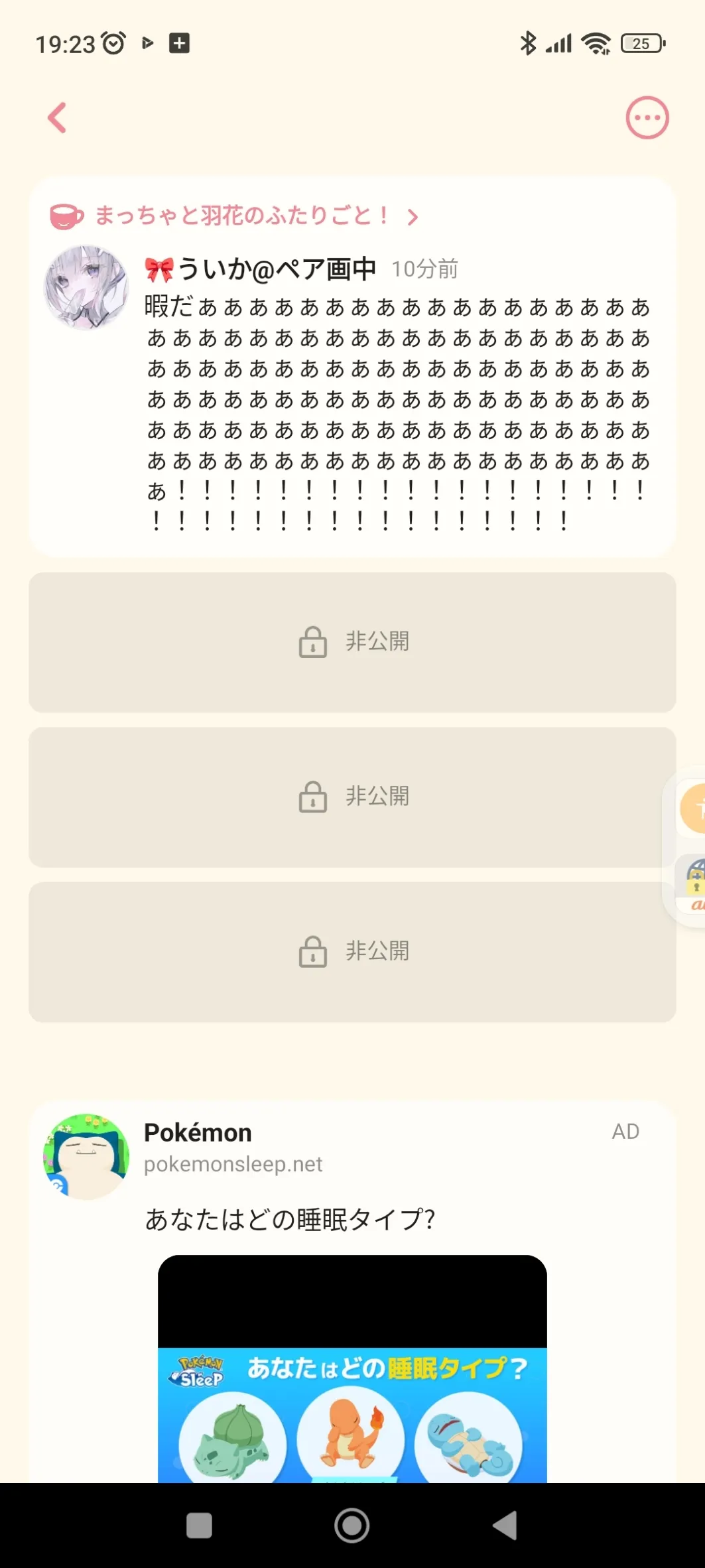Open the Pokémon Sleep ad image
The image size is (705, 1568).
pyautogui.click(x=352, y=1369)
